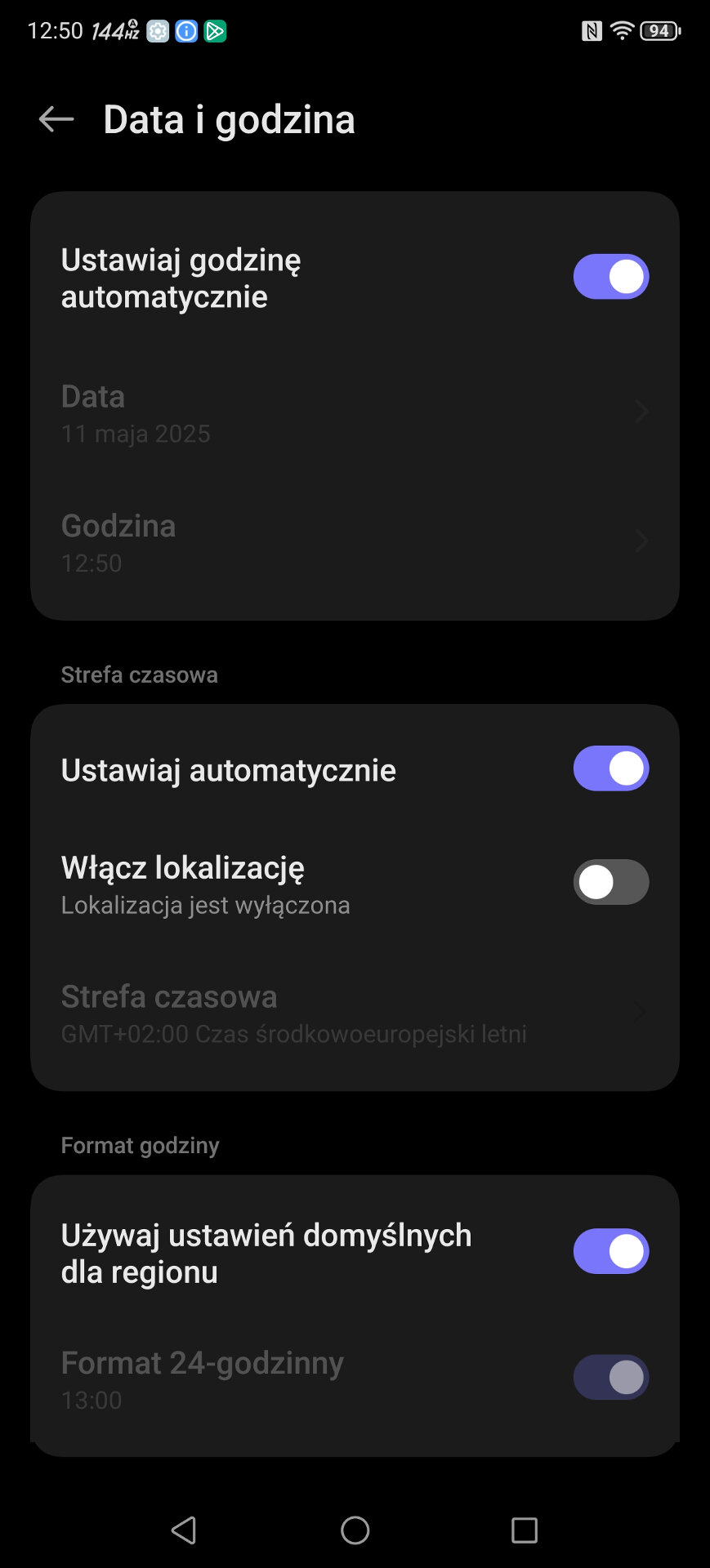
Task: Open recent apps from navigation bar
Action: tap(524, 1530)
